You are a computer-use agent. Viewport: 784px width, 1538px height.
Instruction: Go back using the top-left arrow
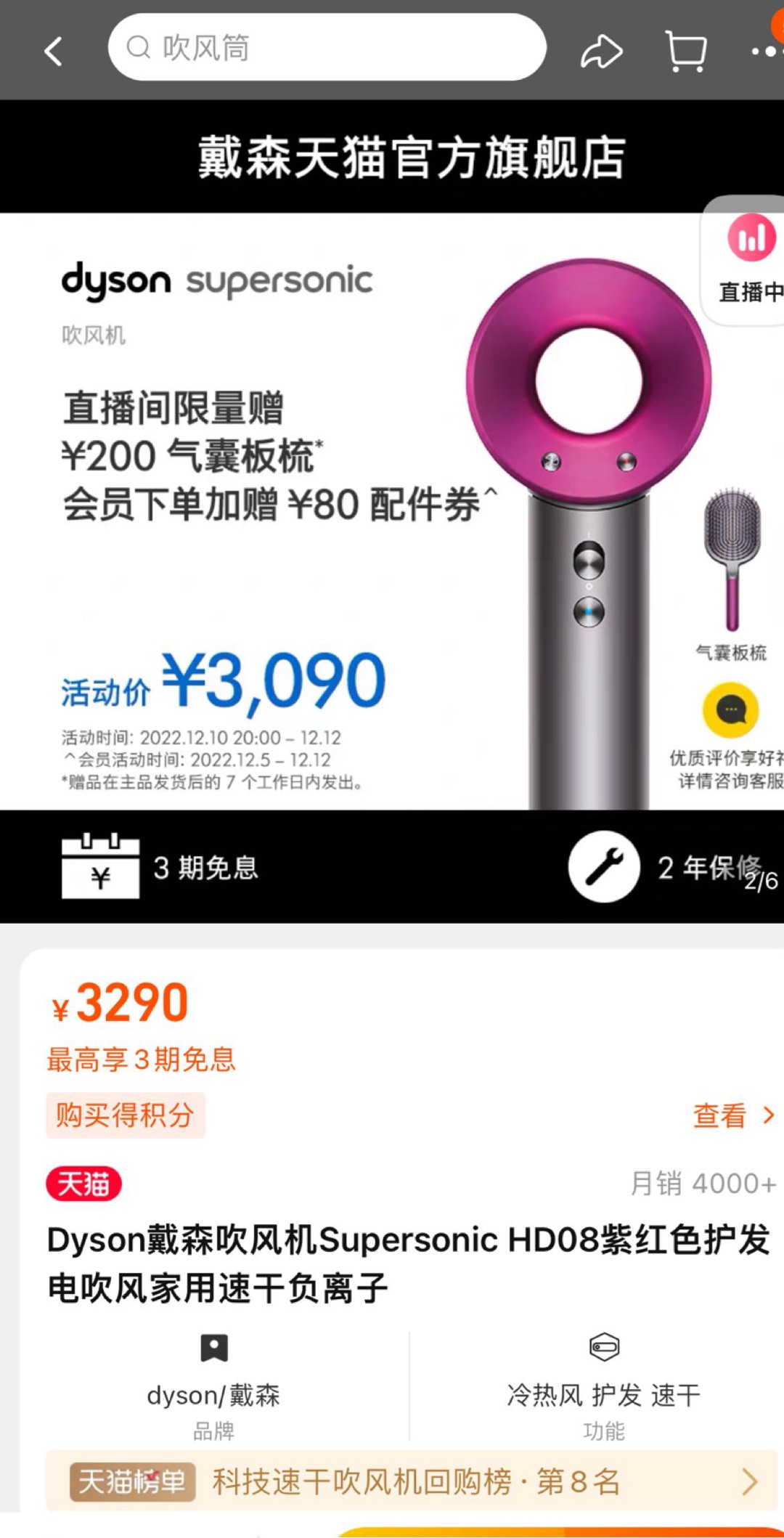point(53,51)
